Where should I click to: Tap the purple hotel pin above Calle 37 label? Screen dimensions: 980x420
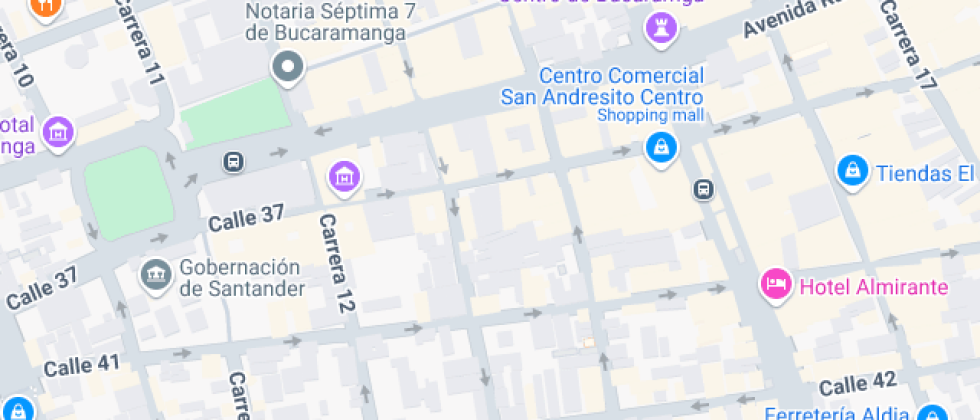(x=345, y=178)
